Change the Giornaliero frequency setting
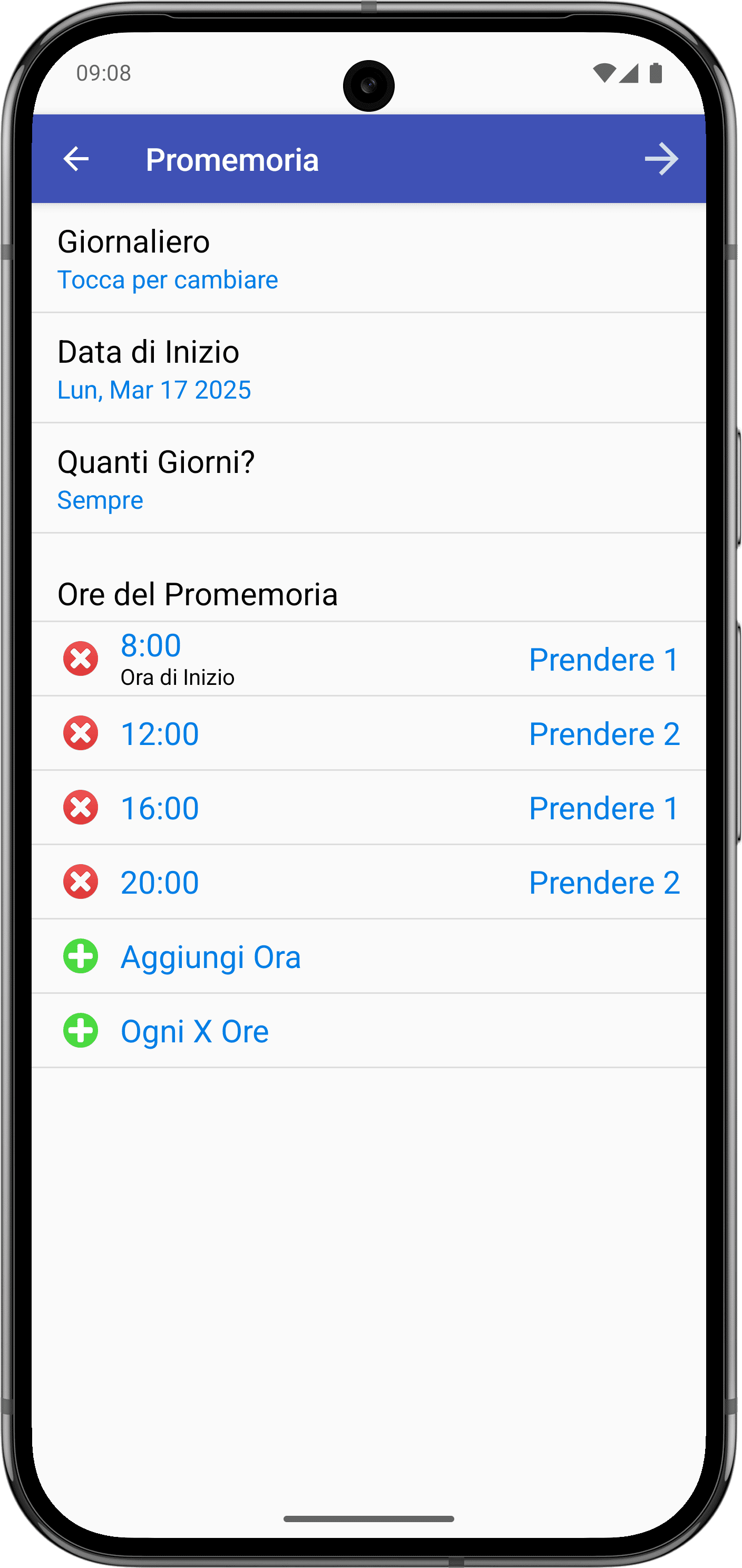Viewport: 742px width, 1568px height. tap(368, 259)
